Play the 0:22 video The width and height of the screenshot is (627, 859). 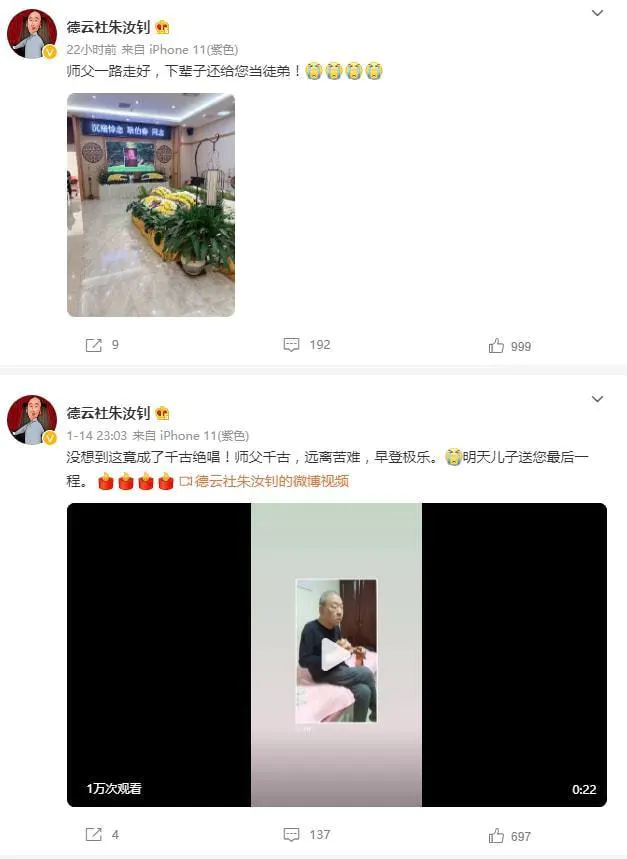point(336,654)
